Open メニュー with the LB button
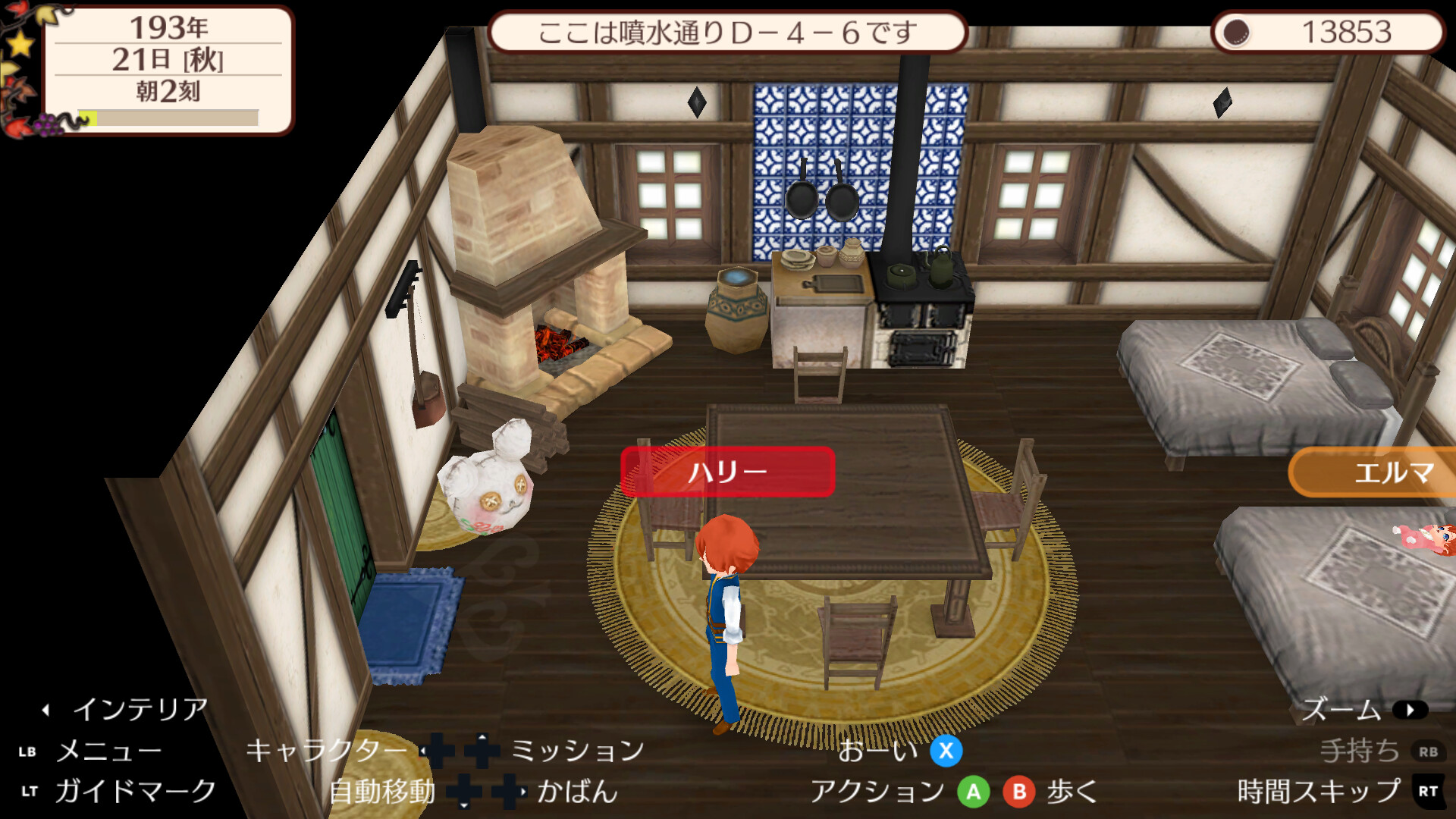1456x819 pixels. (x=28, y=752)
